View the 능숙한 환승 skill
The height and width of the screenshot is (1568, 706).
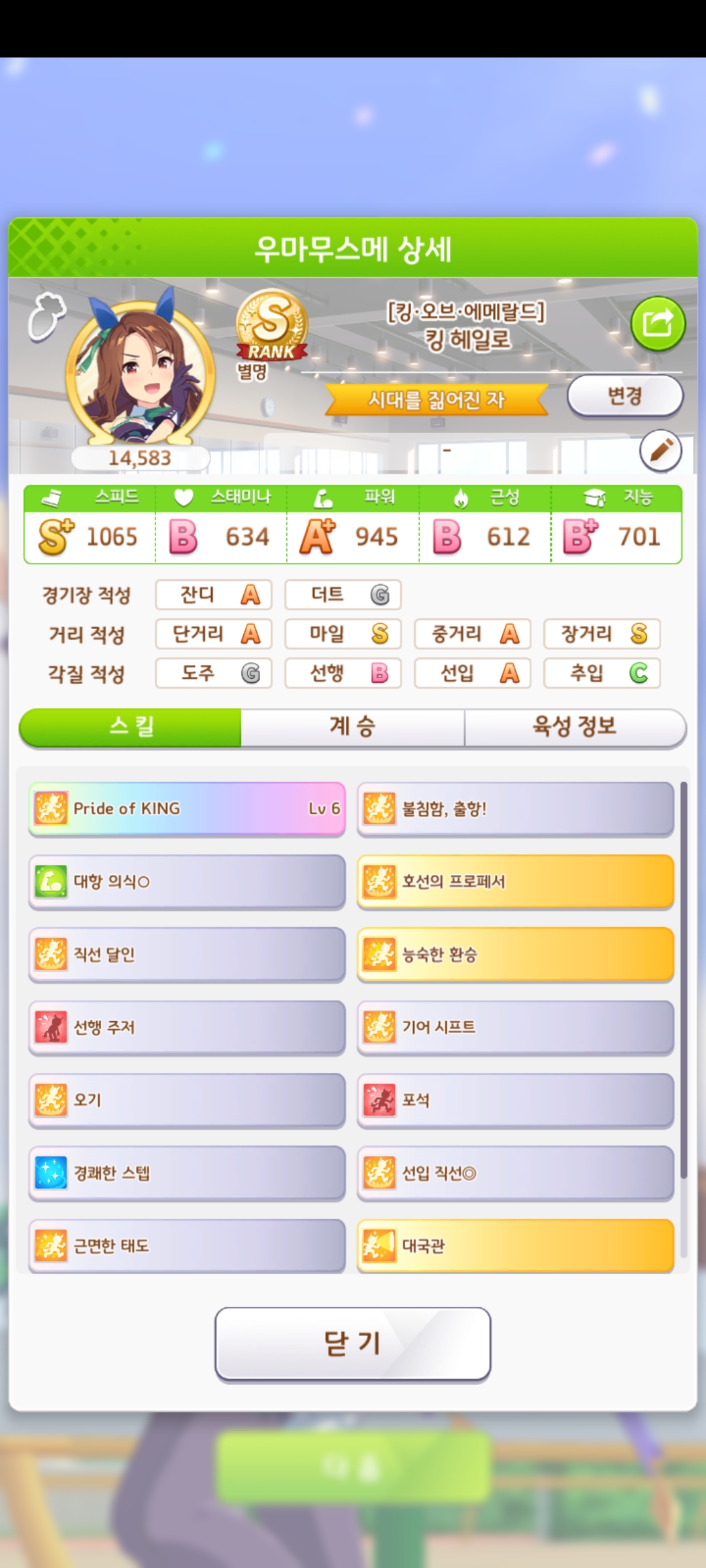click(515, 955)
